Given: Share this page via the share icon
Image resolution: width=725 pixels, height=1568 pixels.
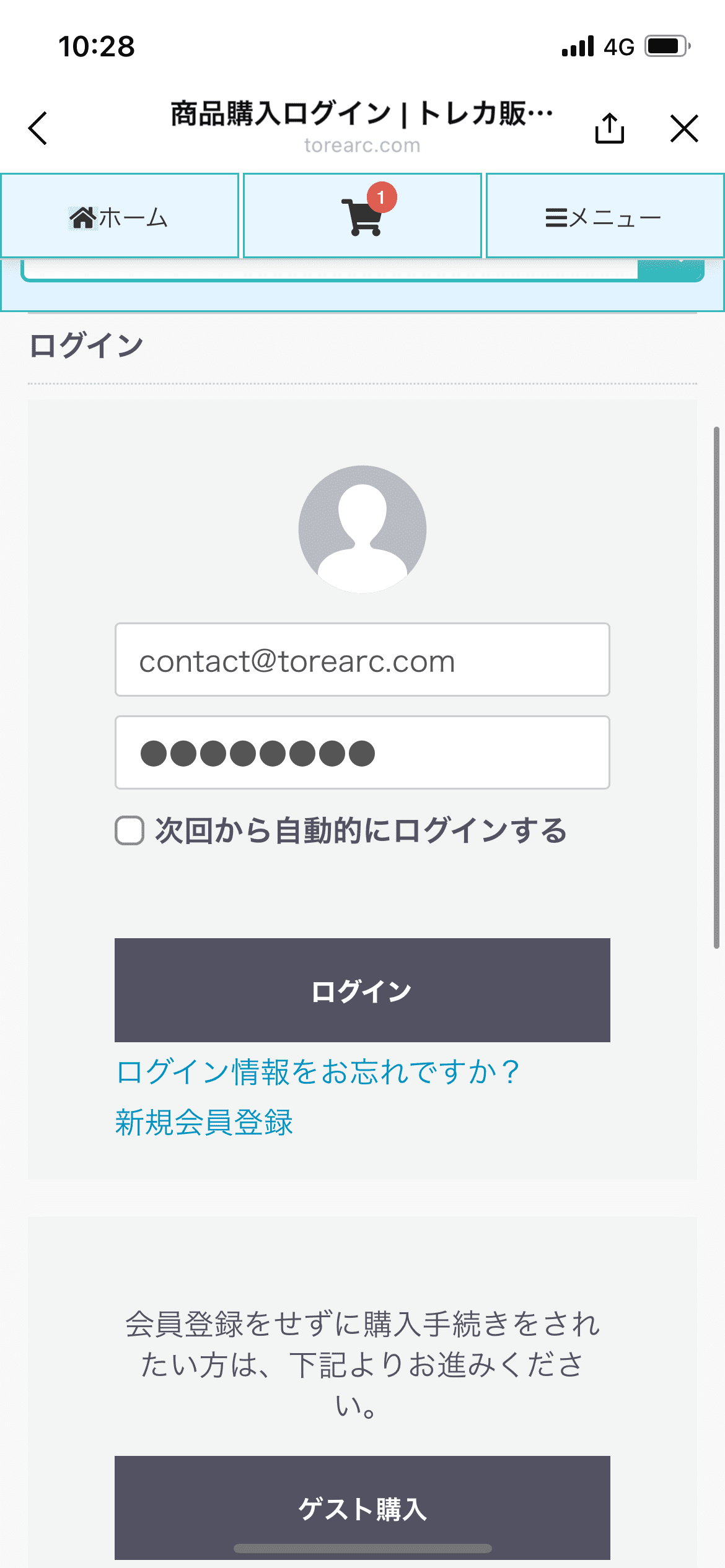Looking at the screenshot, I should coord(609,128).
